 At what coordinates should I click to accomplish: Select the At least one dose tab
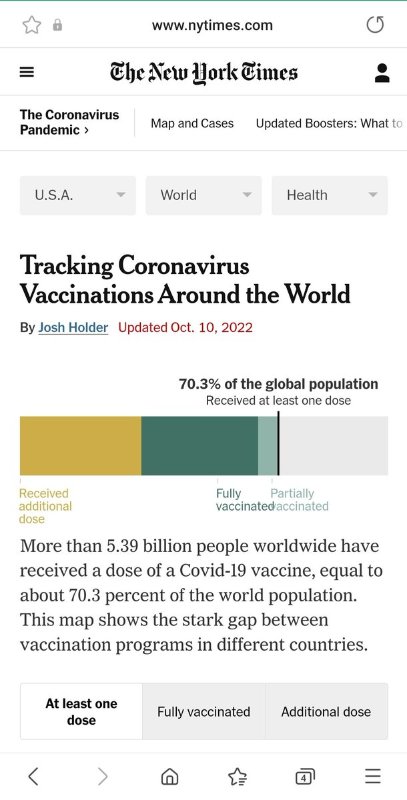(x=82, y=712)
